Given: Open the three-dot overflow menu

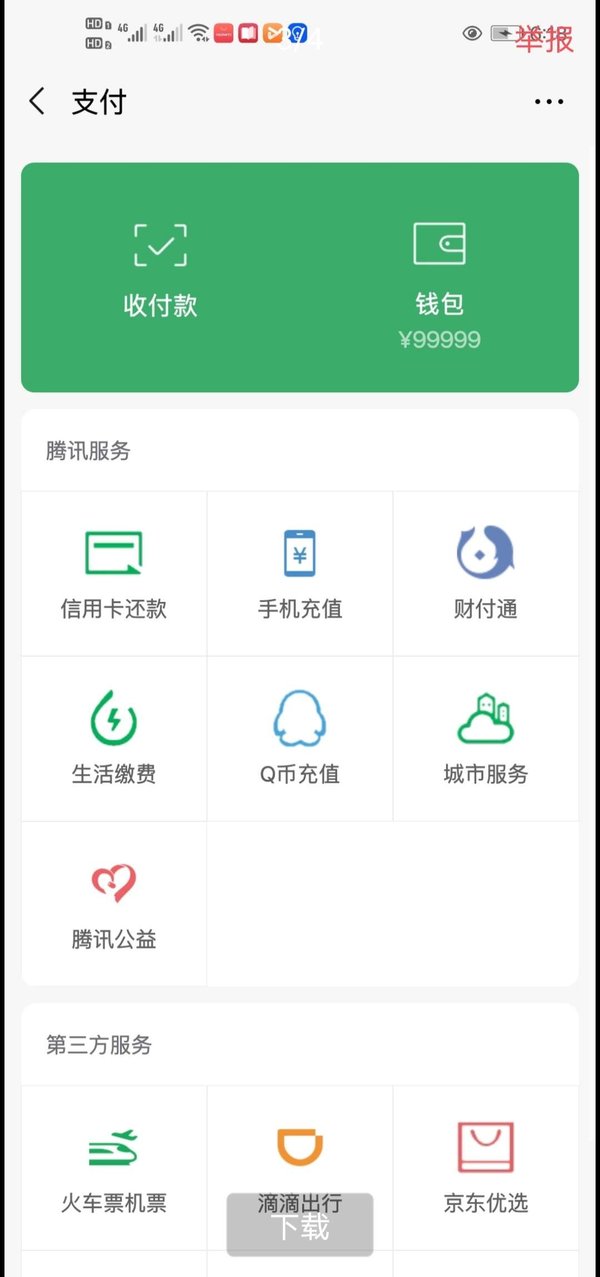Looking at the screenshot, I should [x=549, y=102].
